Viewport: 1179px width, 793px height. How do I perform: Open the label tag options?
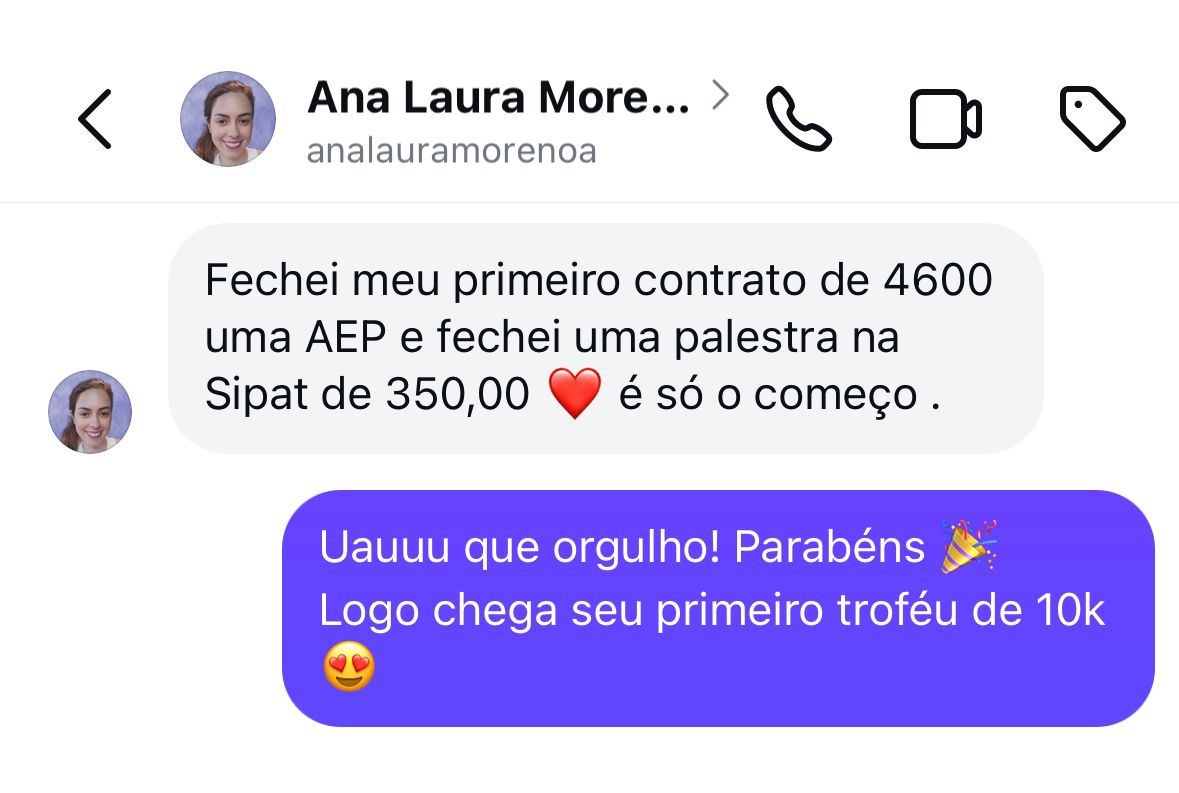tap(1092, 119)
